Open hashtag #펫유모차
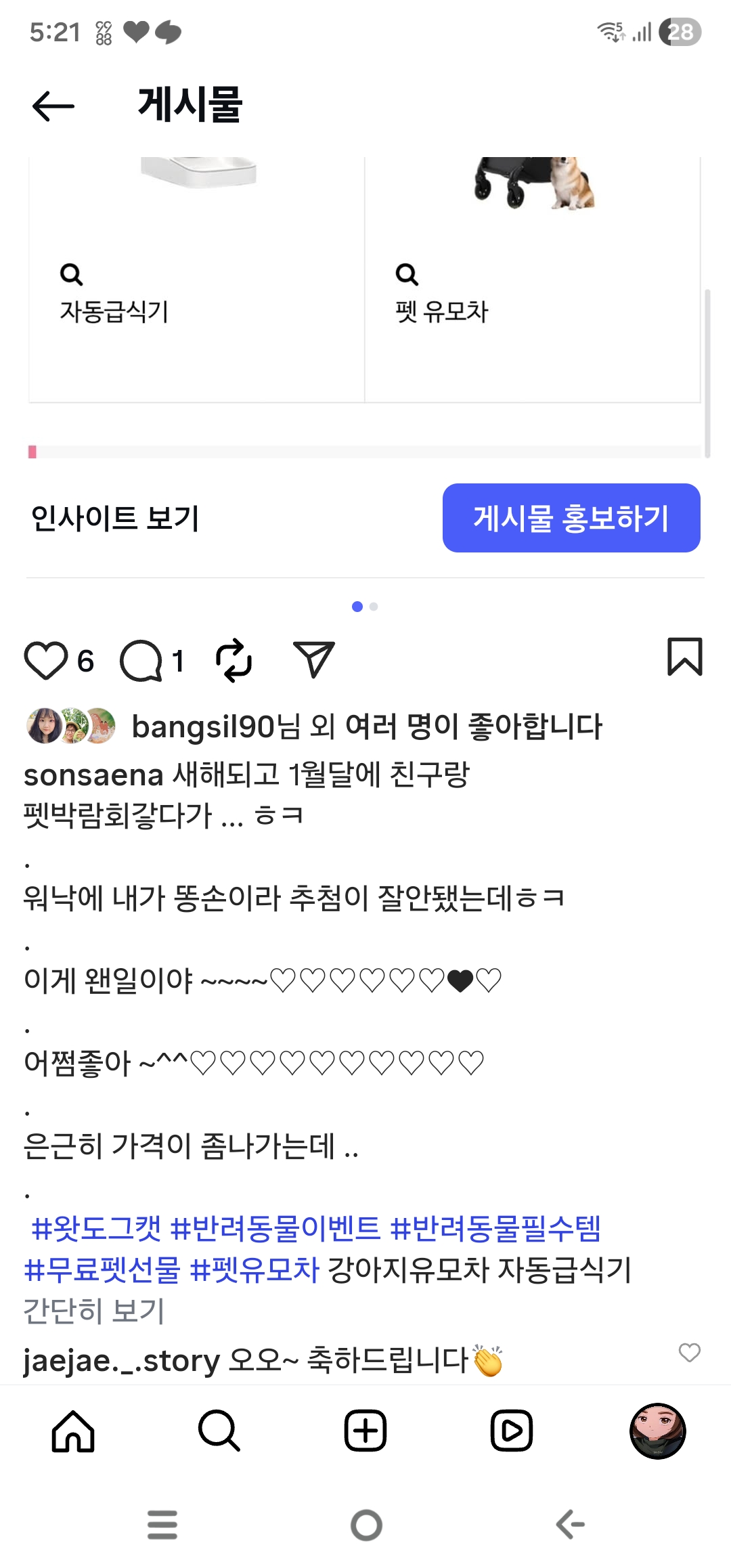Viewport: 731px width, 1568px height. coord(254,1269)
